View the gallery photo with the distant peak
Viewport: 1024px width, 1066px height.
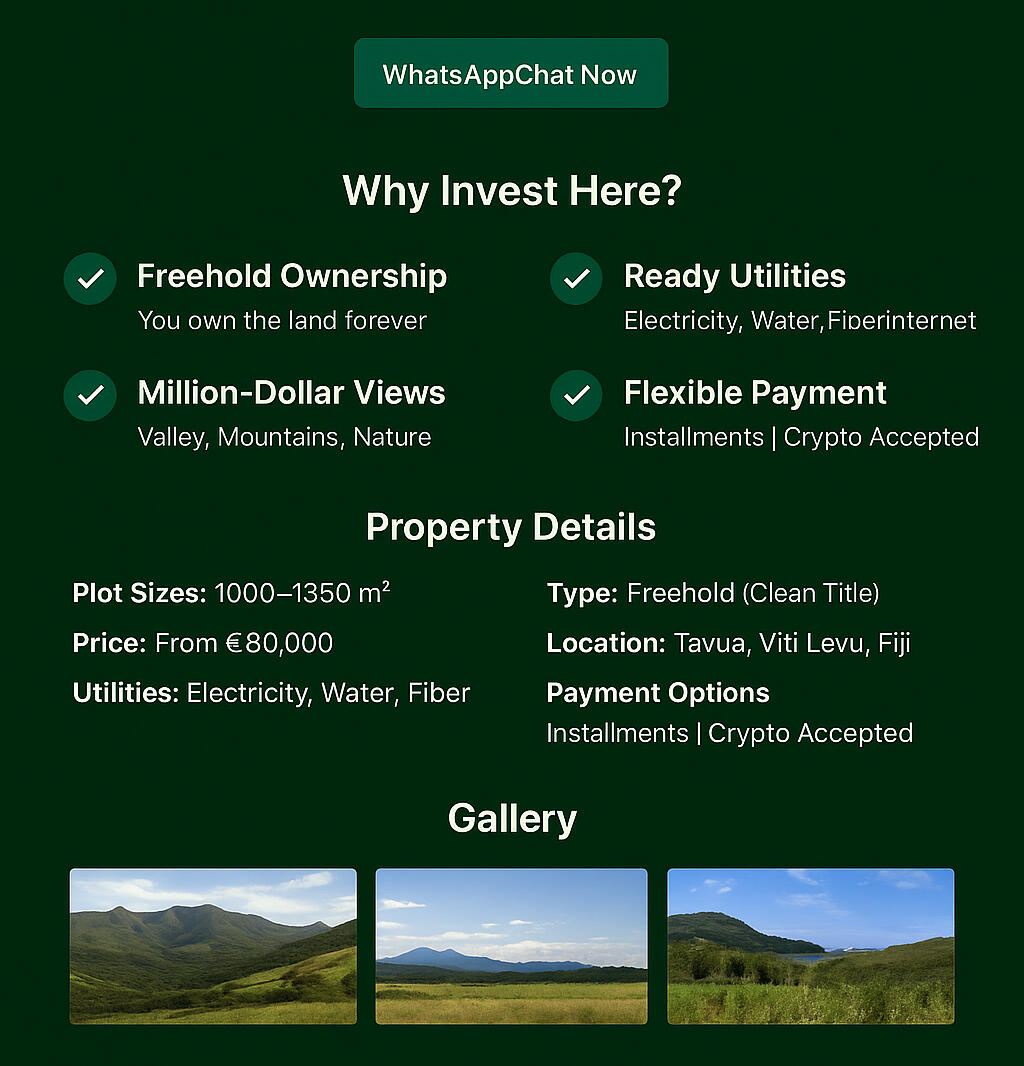511,946
